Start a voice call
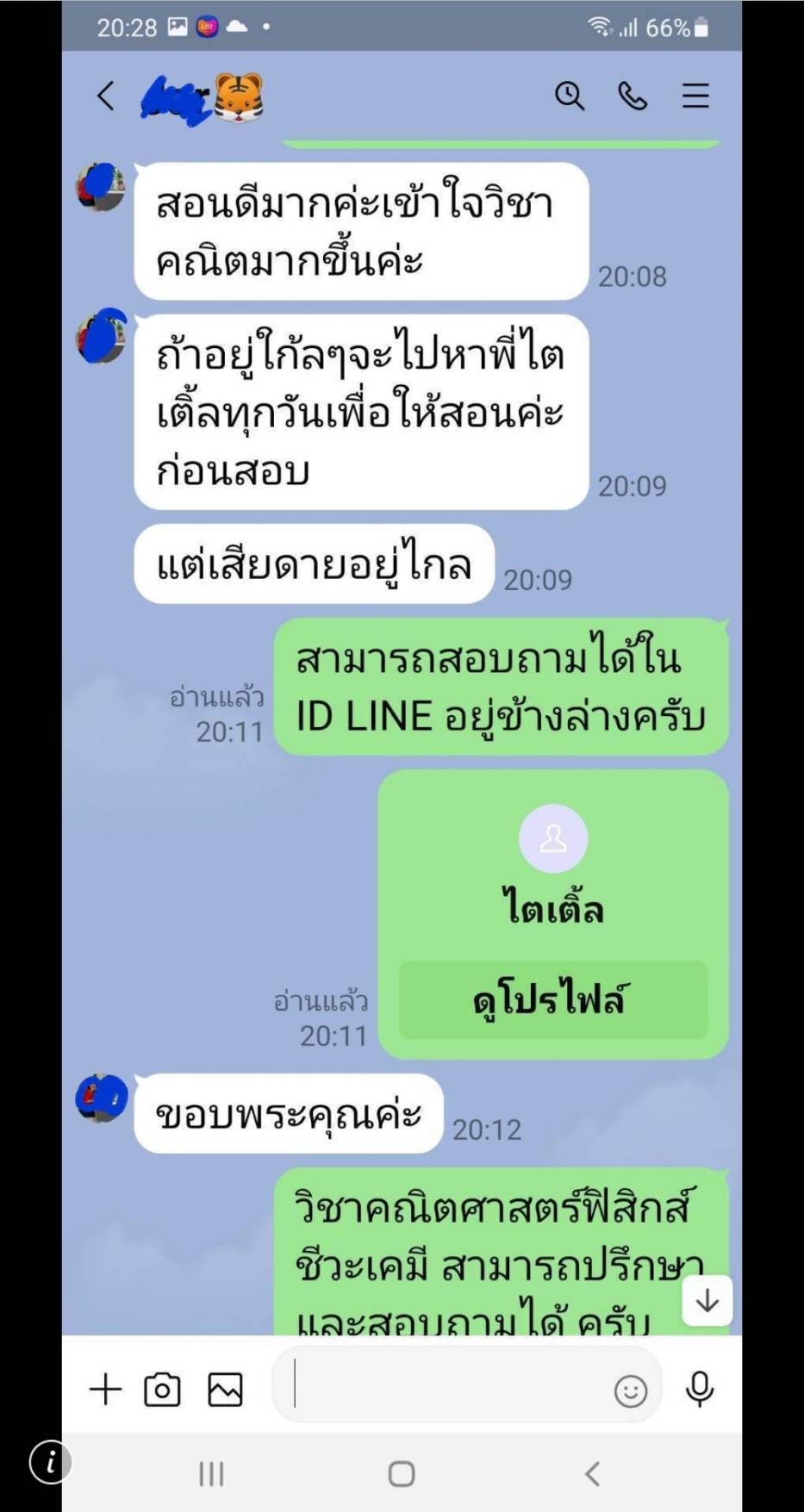Image resolution: width=804 pixels, height=1512 pixels. (633, 96)
